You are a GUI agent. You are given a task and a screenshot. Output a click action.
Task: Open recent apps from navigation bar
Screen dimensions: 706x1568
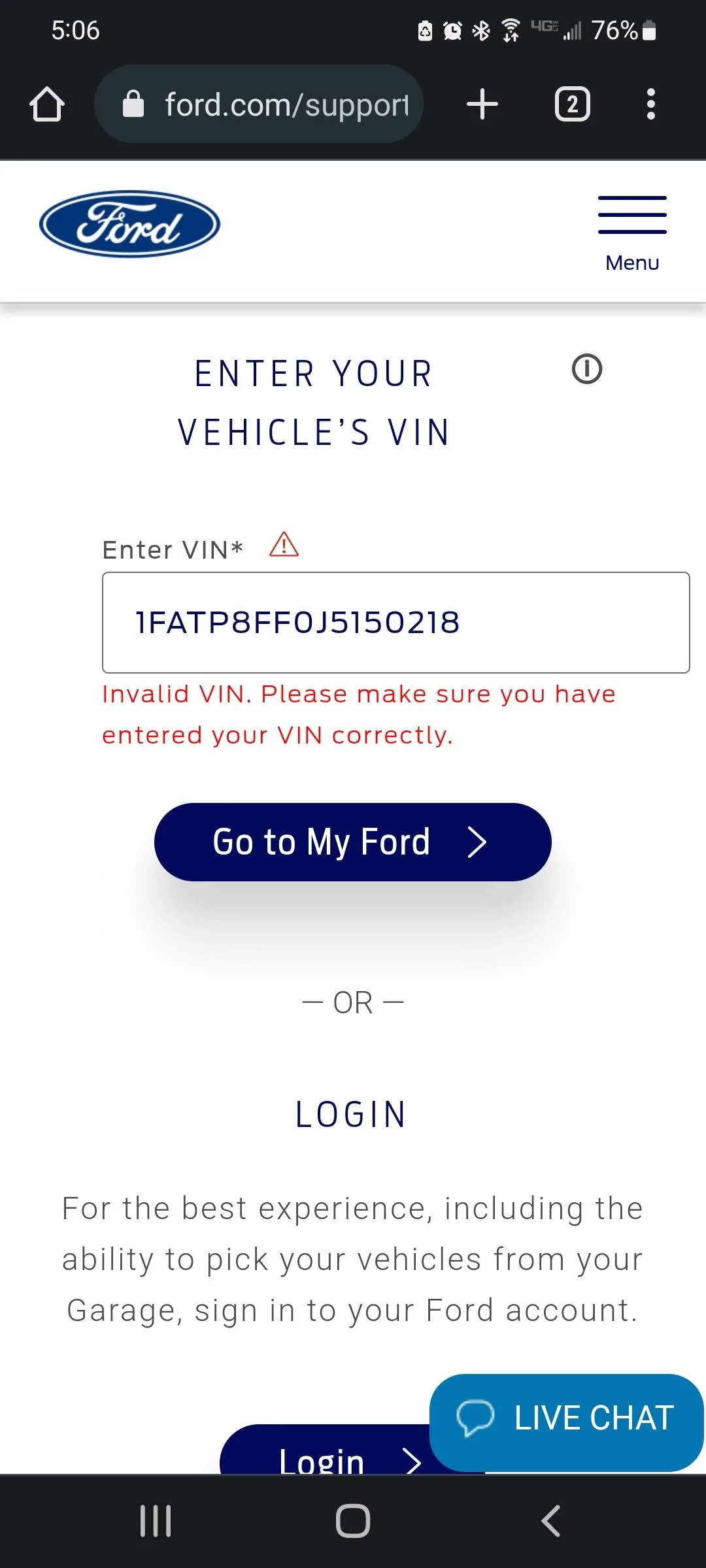click(x=156, y=1521)
